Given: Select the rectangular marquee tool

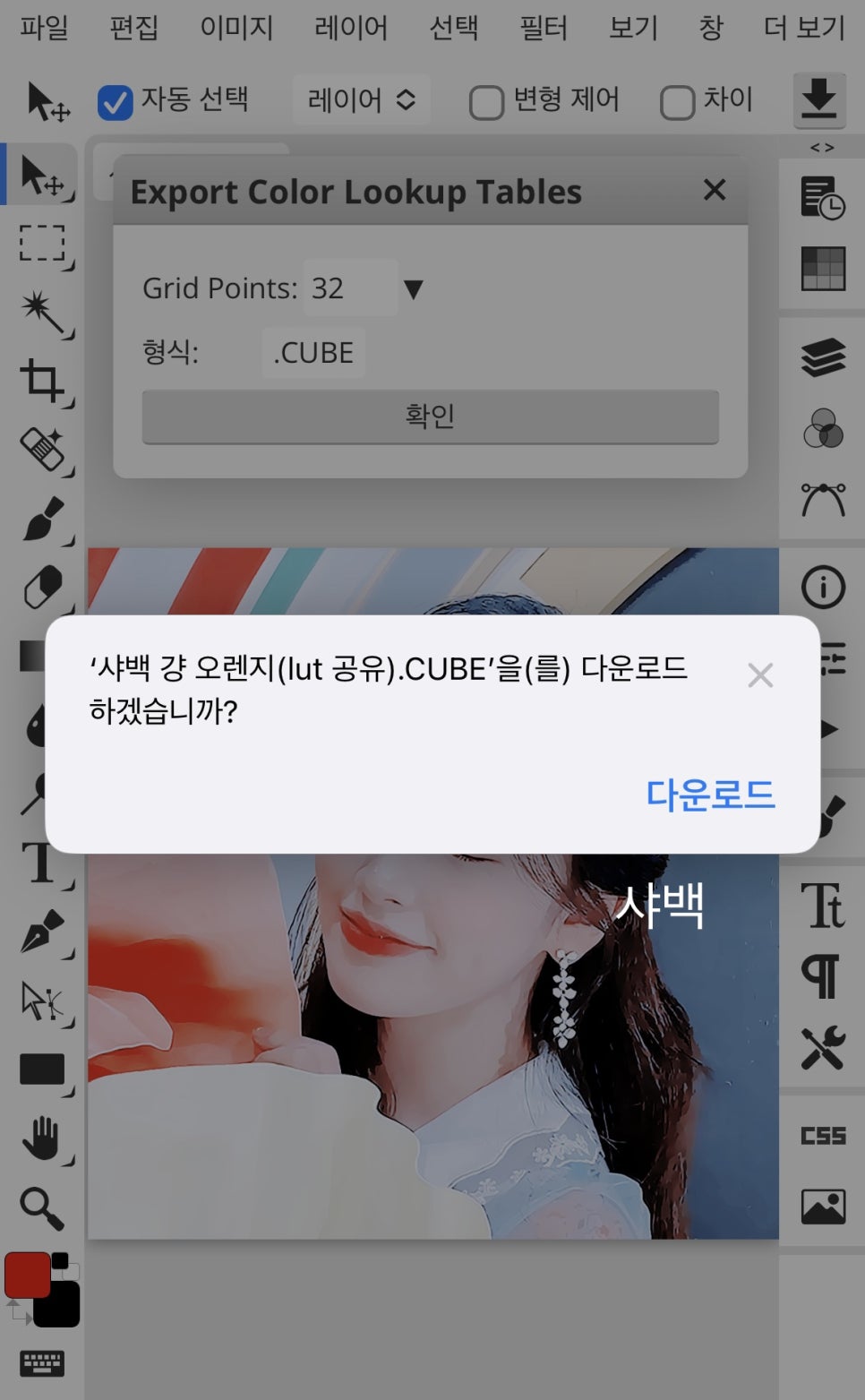Looking at the screenshot, I should (x=42, y=244).
